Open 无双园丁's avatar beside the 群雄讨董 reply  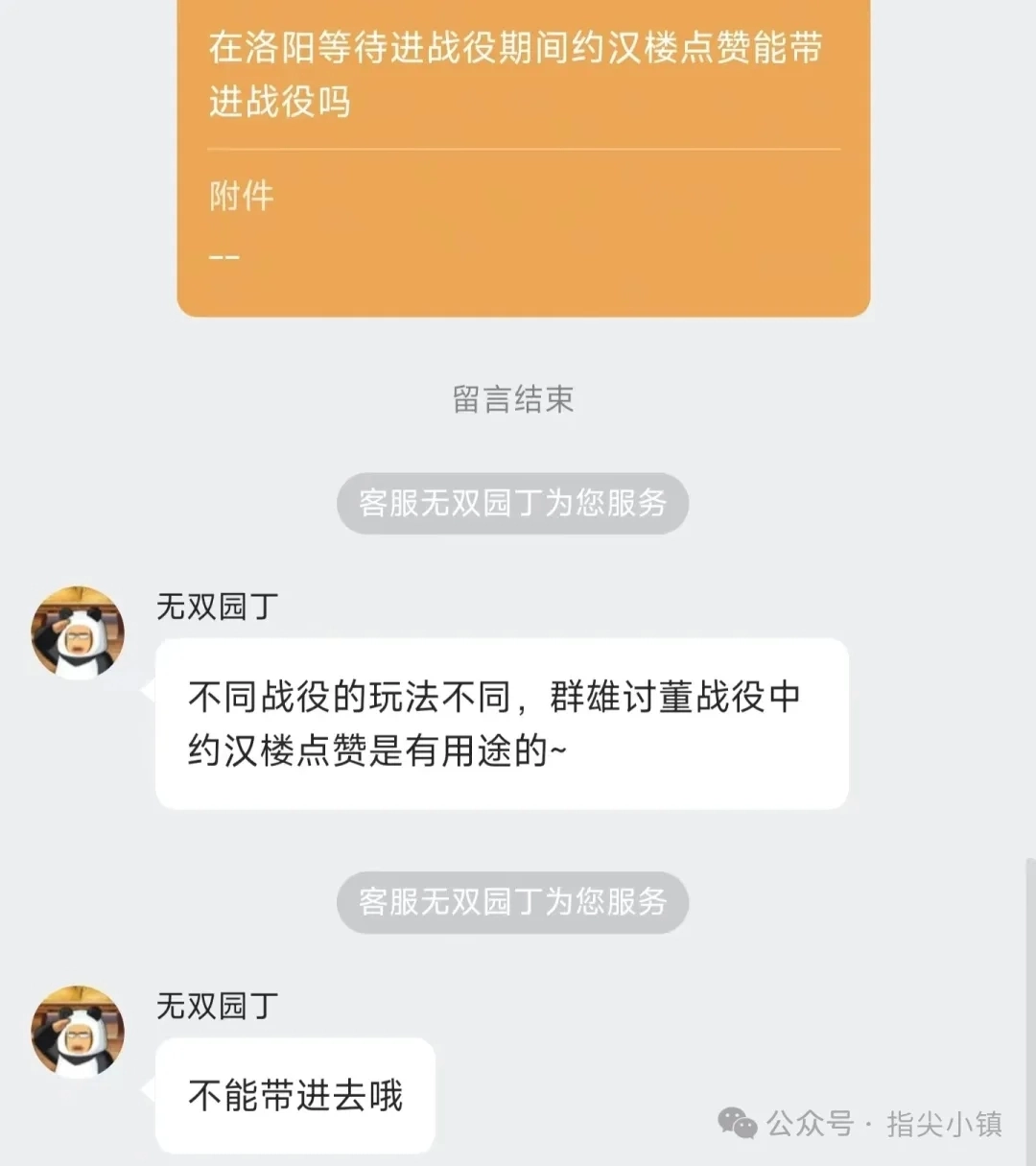78,632
